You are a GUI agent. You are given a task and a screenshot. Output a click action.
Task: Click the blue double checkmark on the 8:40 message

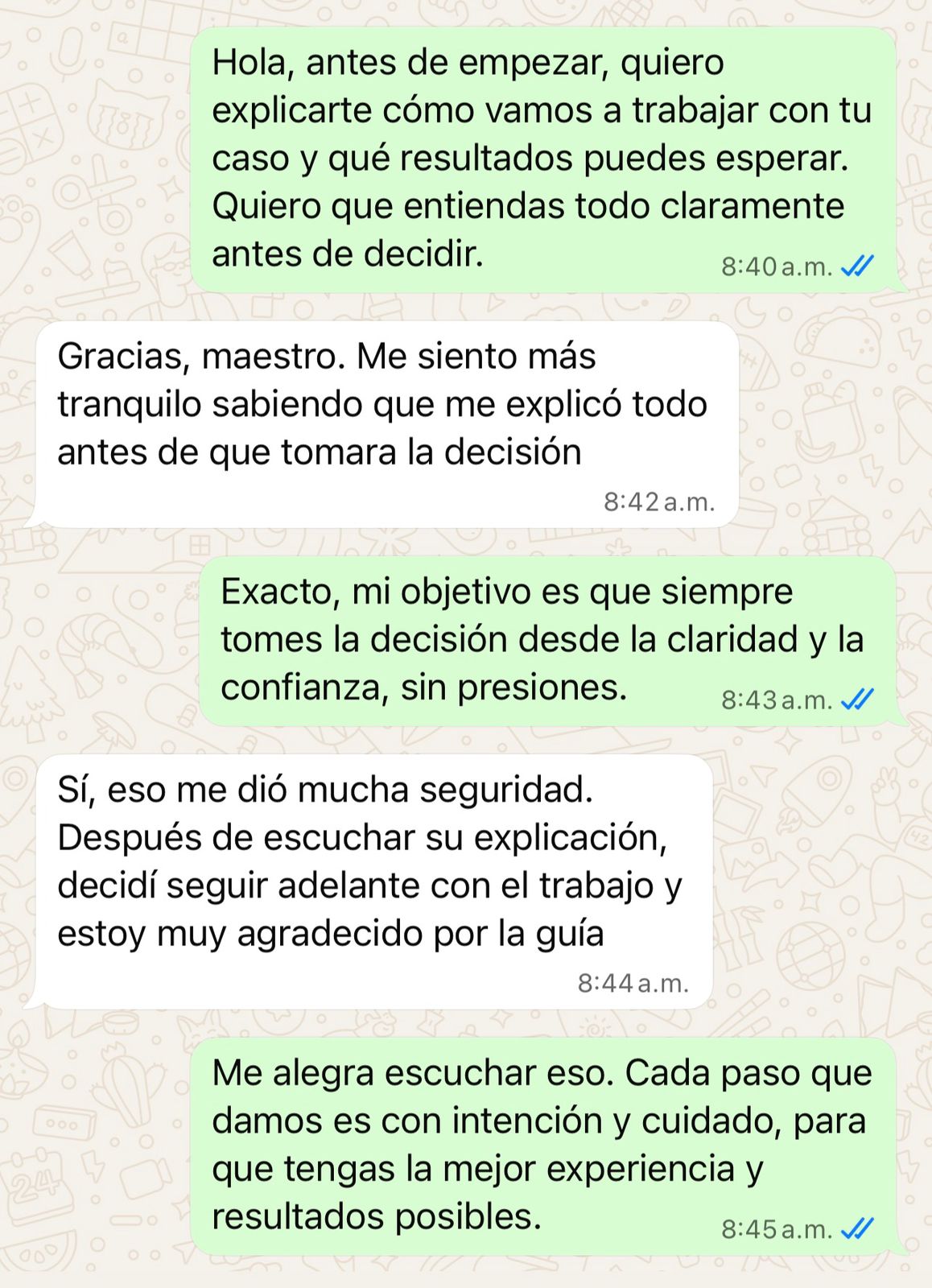856,263
